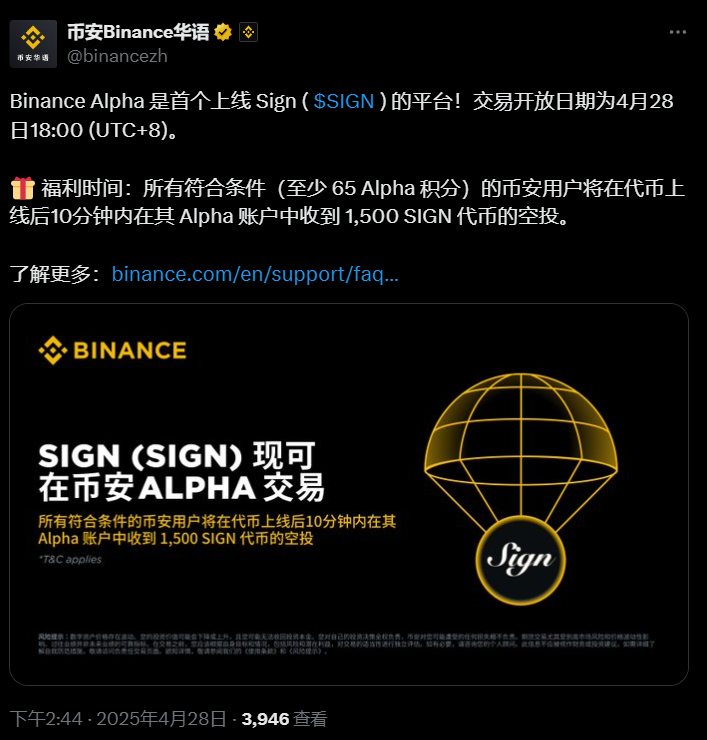This screenshot has height=740, width=707.
Task: Open the 币安Binance华语 profile picture
Action: coord(33,44)
